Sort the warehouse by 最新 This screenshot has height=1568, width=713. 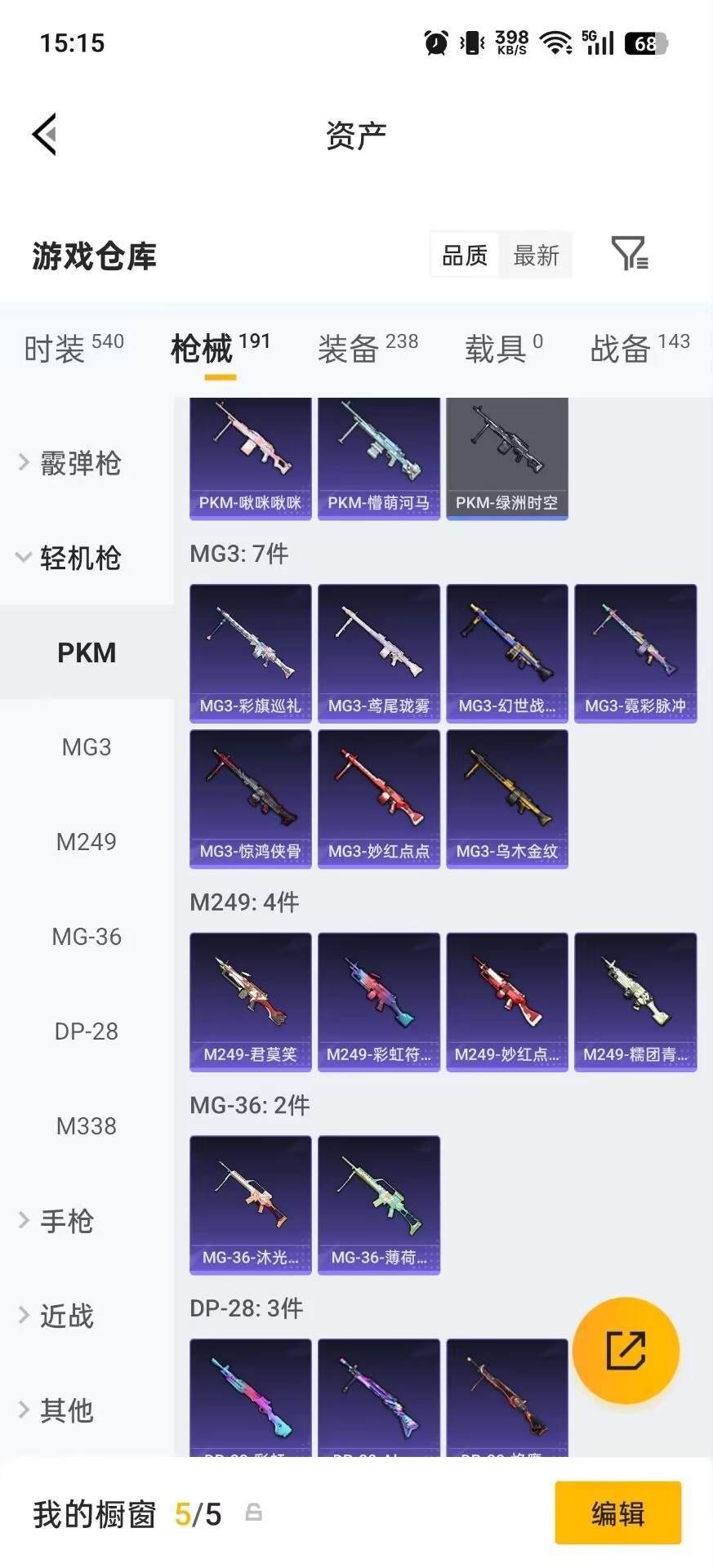click(536, 256)
